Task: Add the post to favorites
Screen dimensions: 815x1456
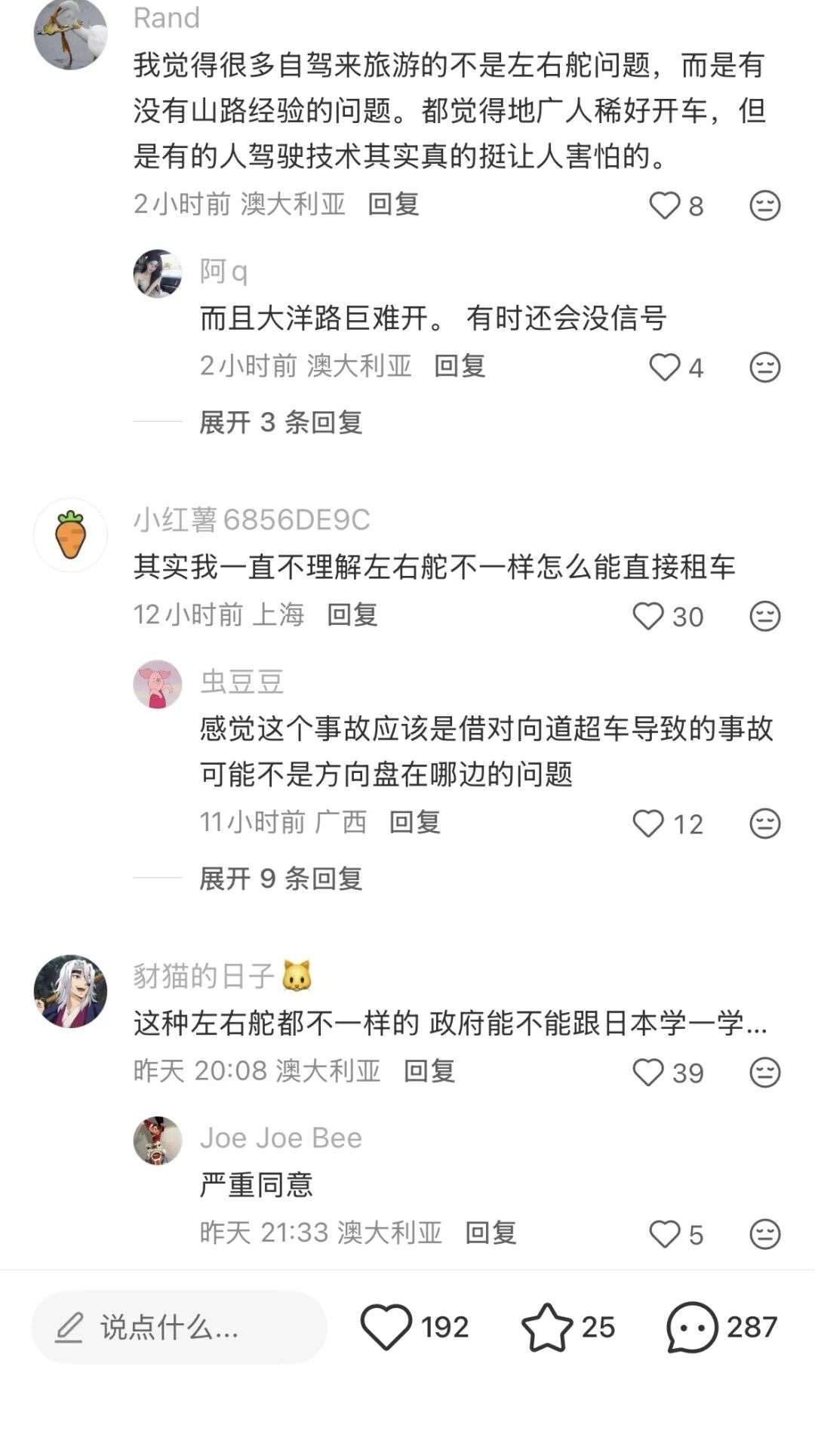Action: (546, 1328)
